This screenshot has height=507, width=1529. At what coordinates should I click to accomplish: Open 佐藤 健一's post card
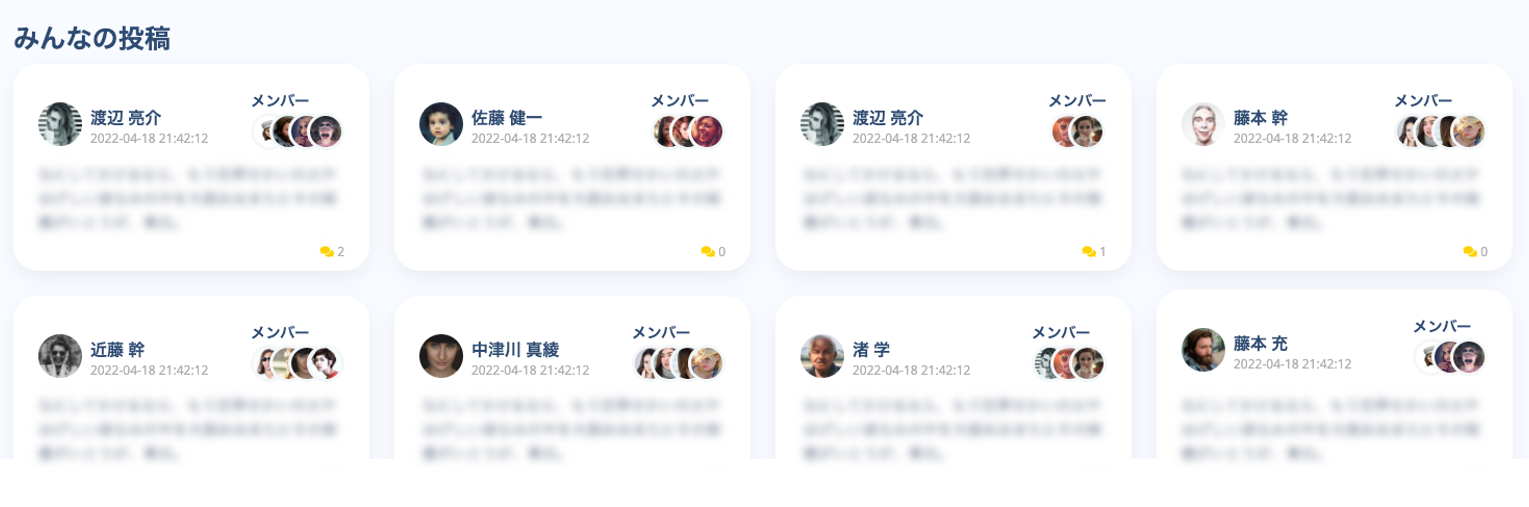571,195
